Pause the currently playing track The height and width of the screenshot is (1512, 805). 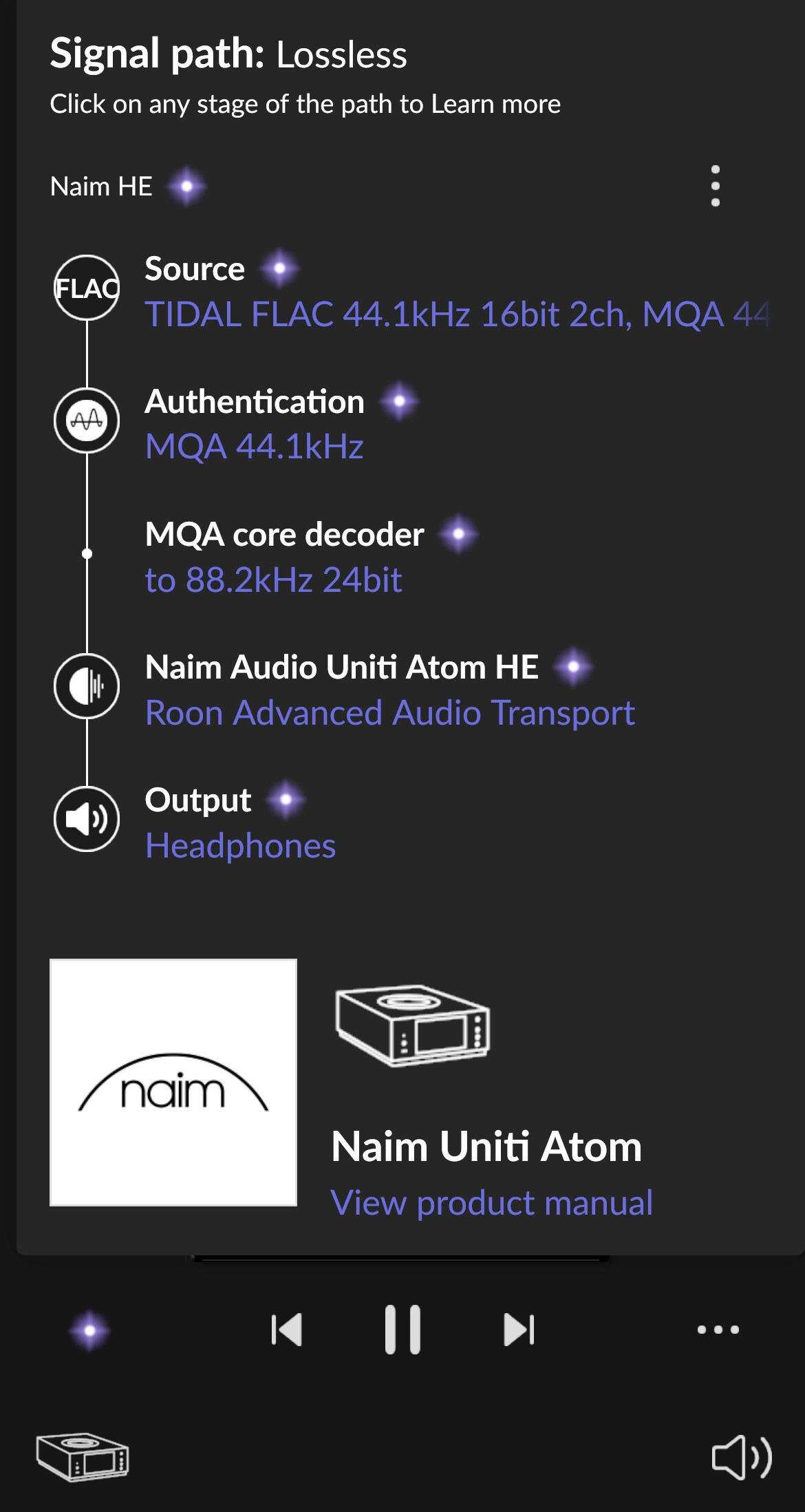[402, 1329]
